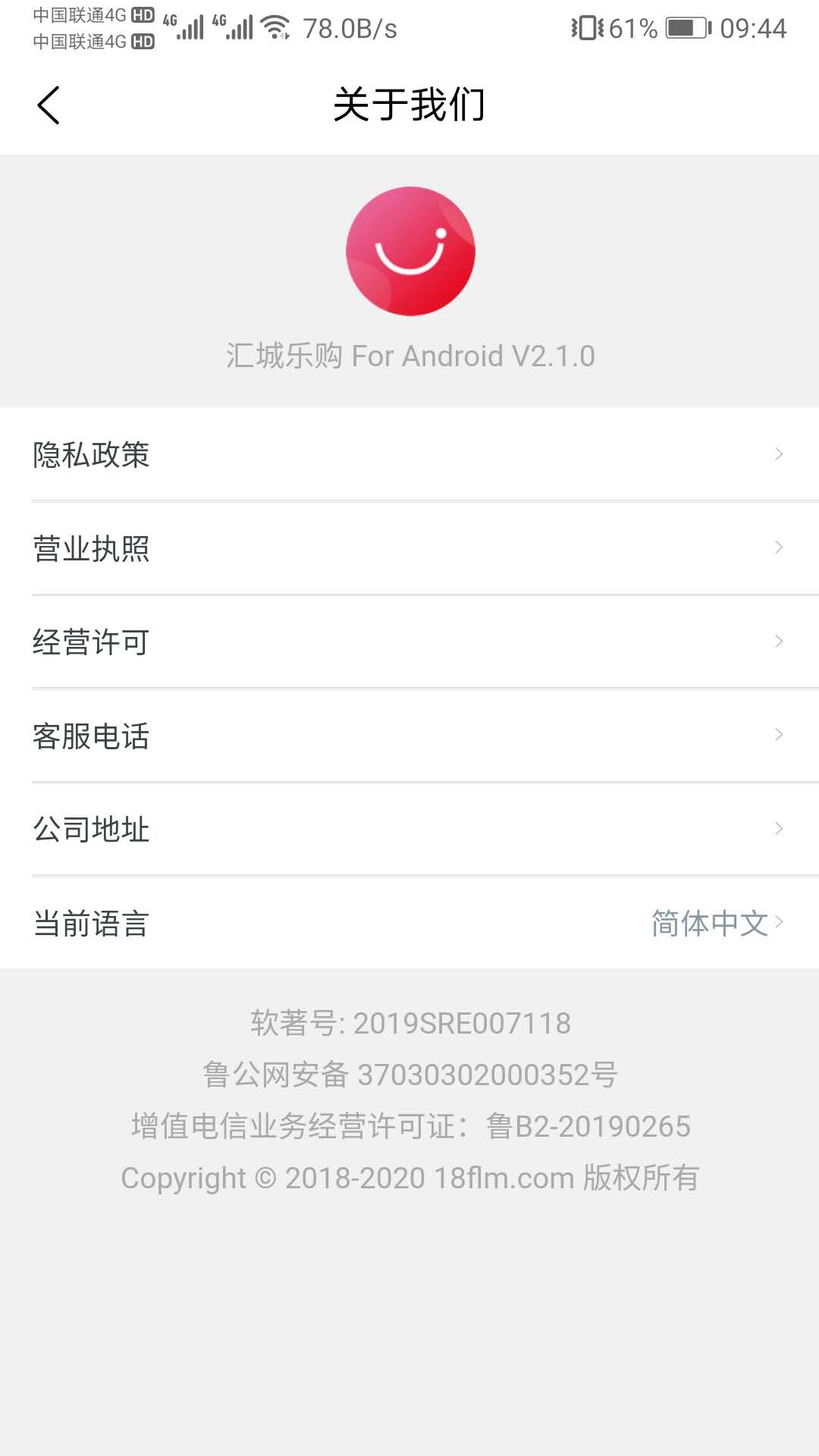
Task: Expand the 经营许可 entry via its chevron
Action: pyautogui.click(x=779, y=641)
